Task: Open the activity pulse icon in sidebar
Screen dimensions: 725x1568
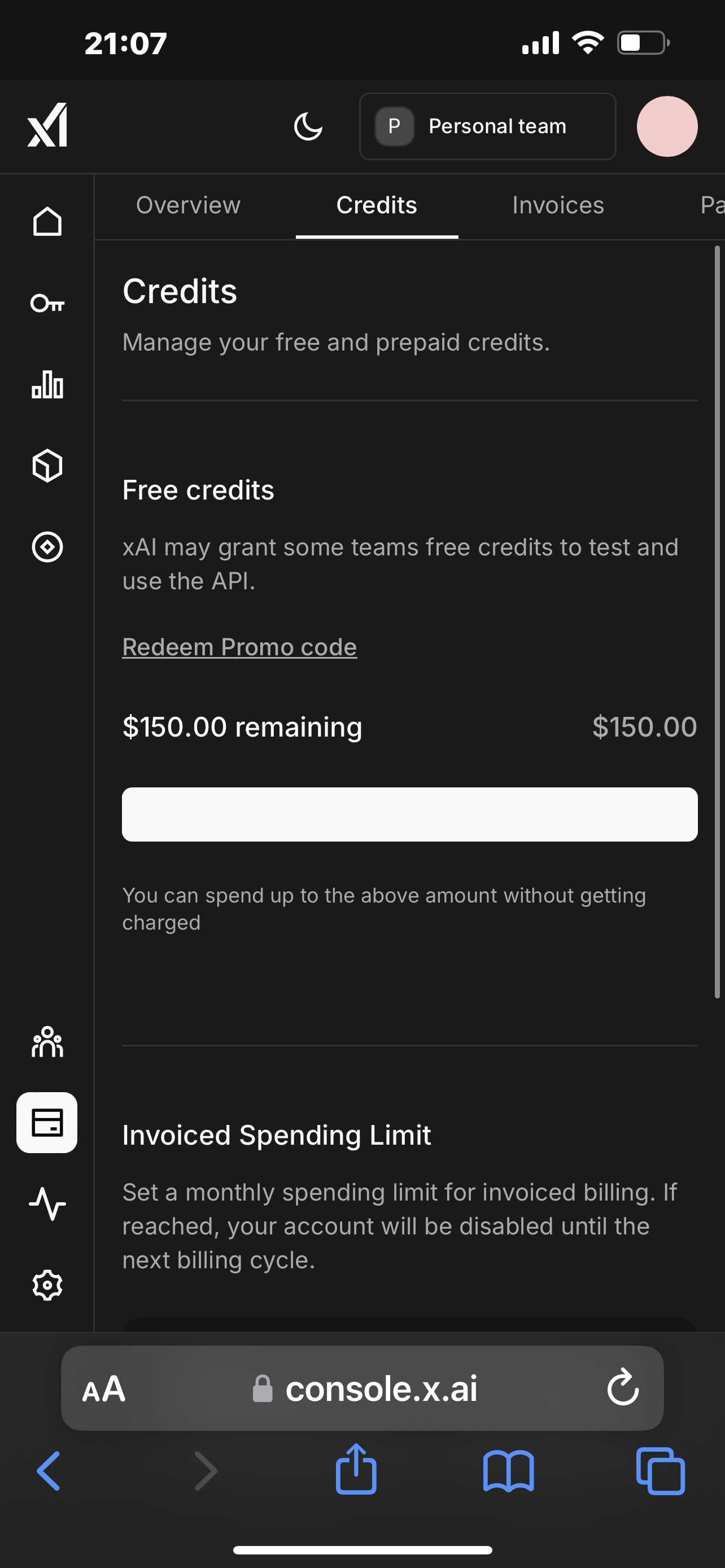Action: pos(47,1203)
